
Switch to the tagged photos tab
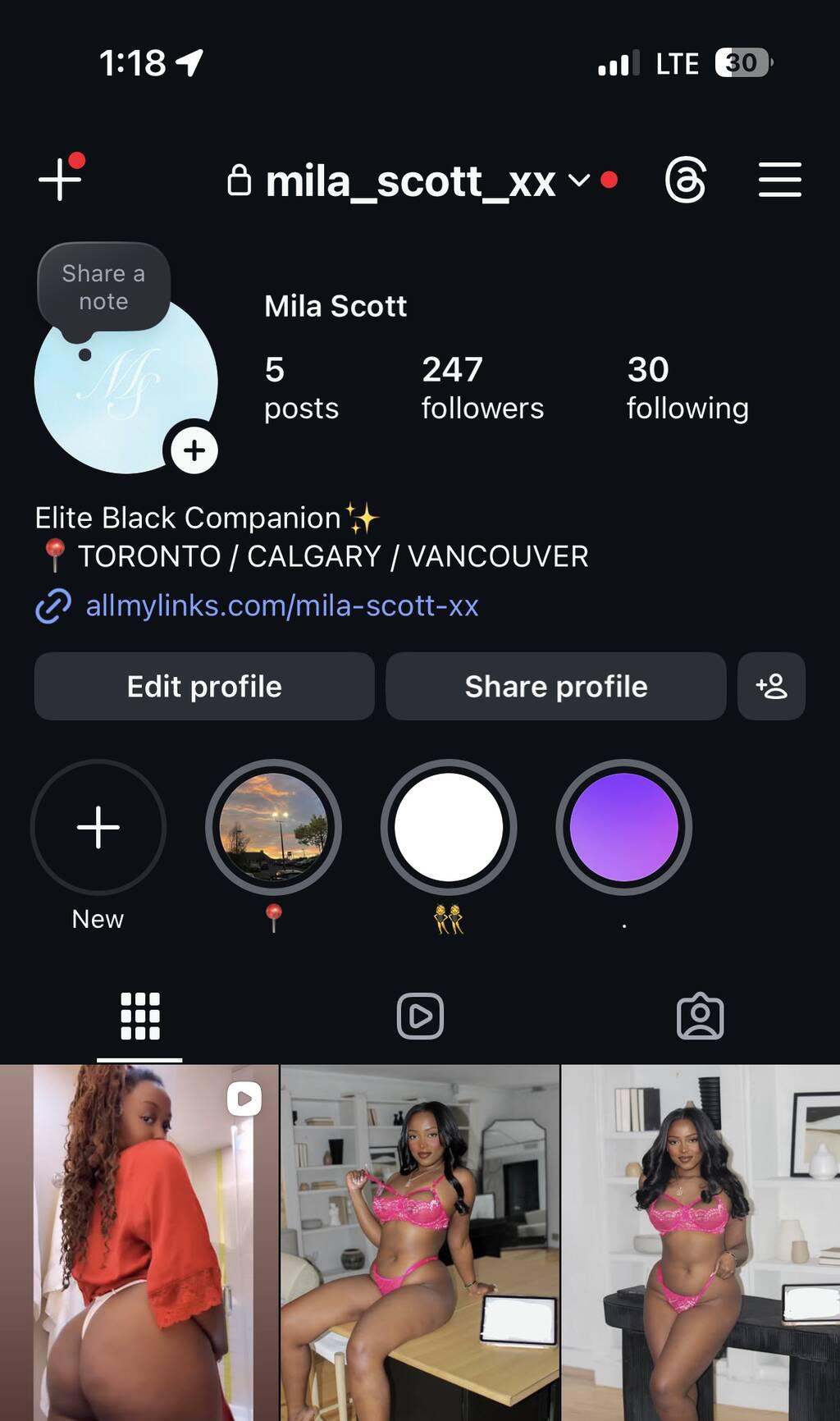700,1017
